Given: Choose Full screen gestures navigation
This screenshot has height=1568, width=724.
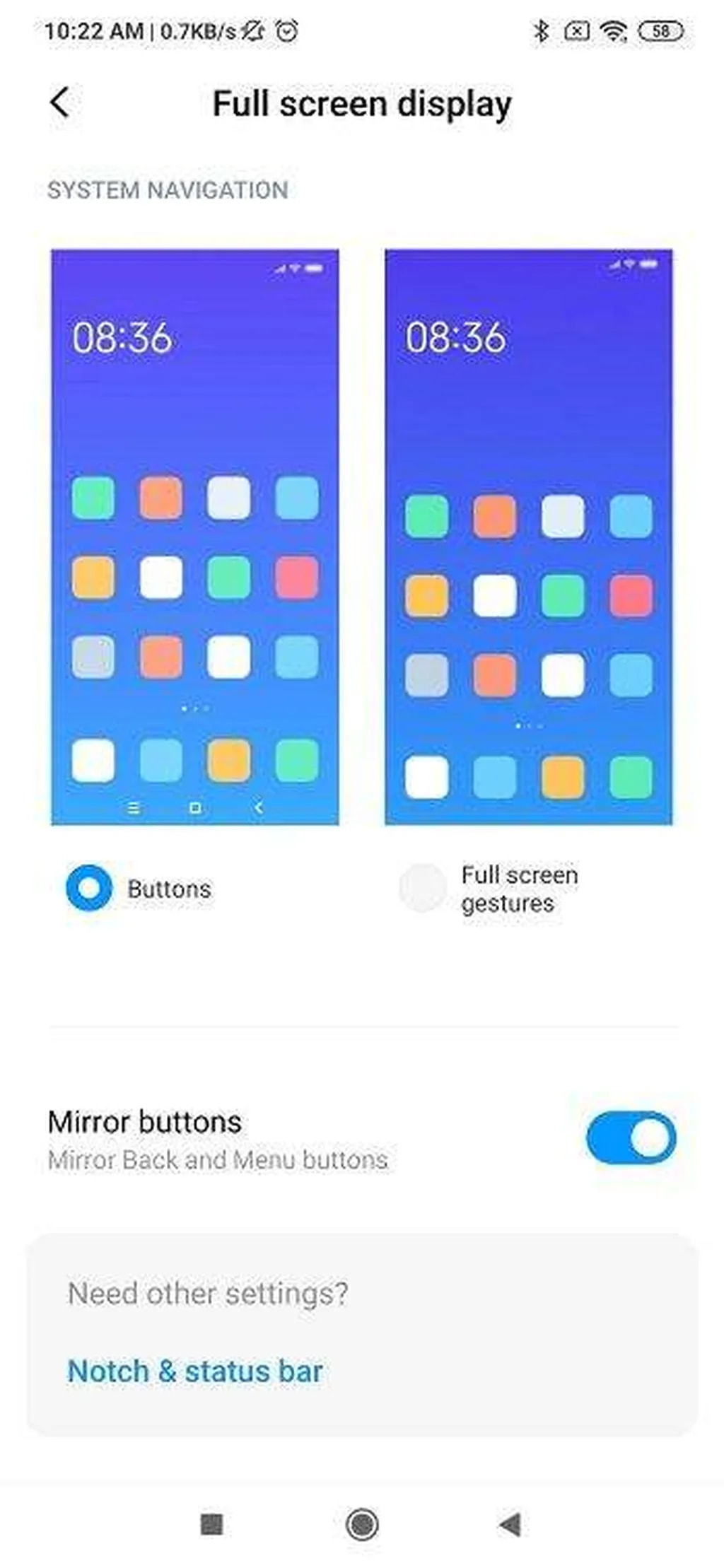Looking at the screenshot, I should [423, 888].
